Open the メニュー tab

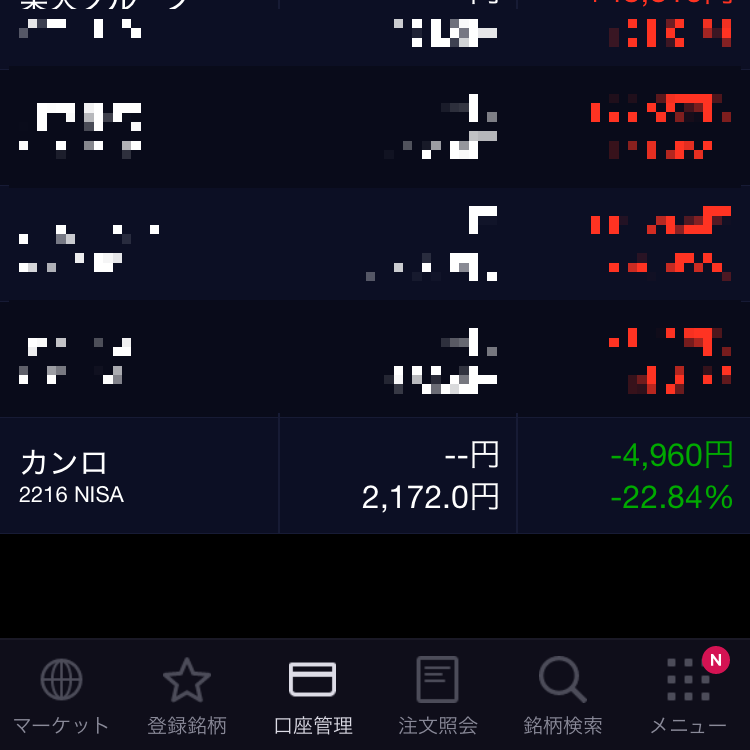(x=688, y=695)
